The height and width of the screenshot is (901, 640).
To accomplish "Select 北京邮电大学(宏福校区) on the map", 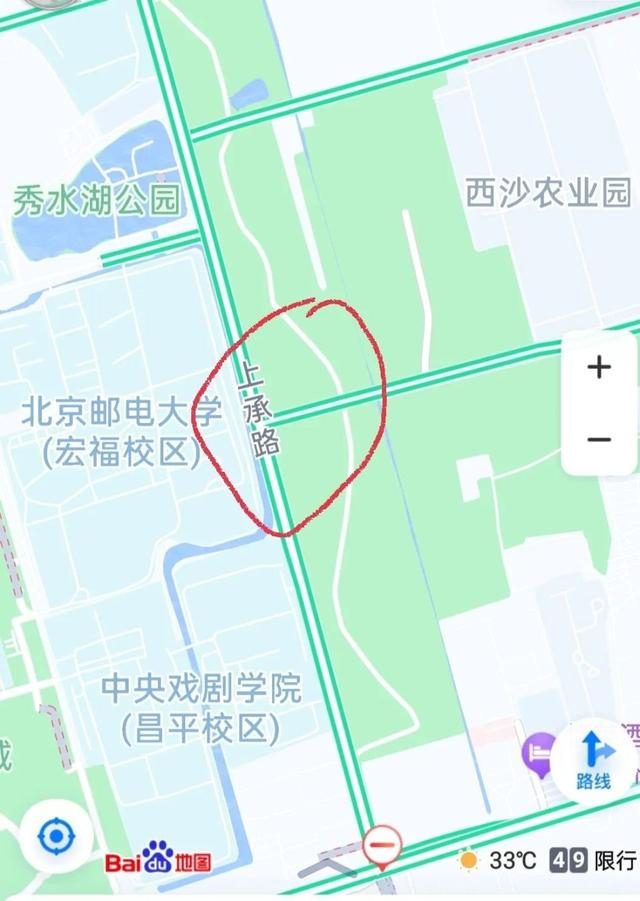I will [x=120, y=431].
